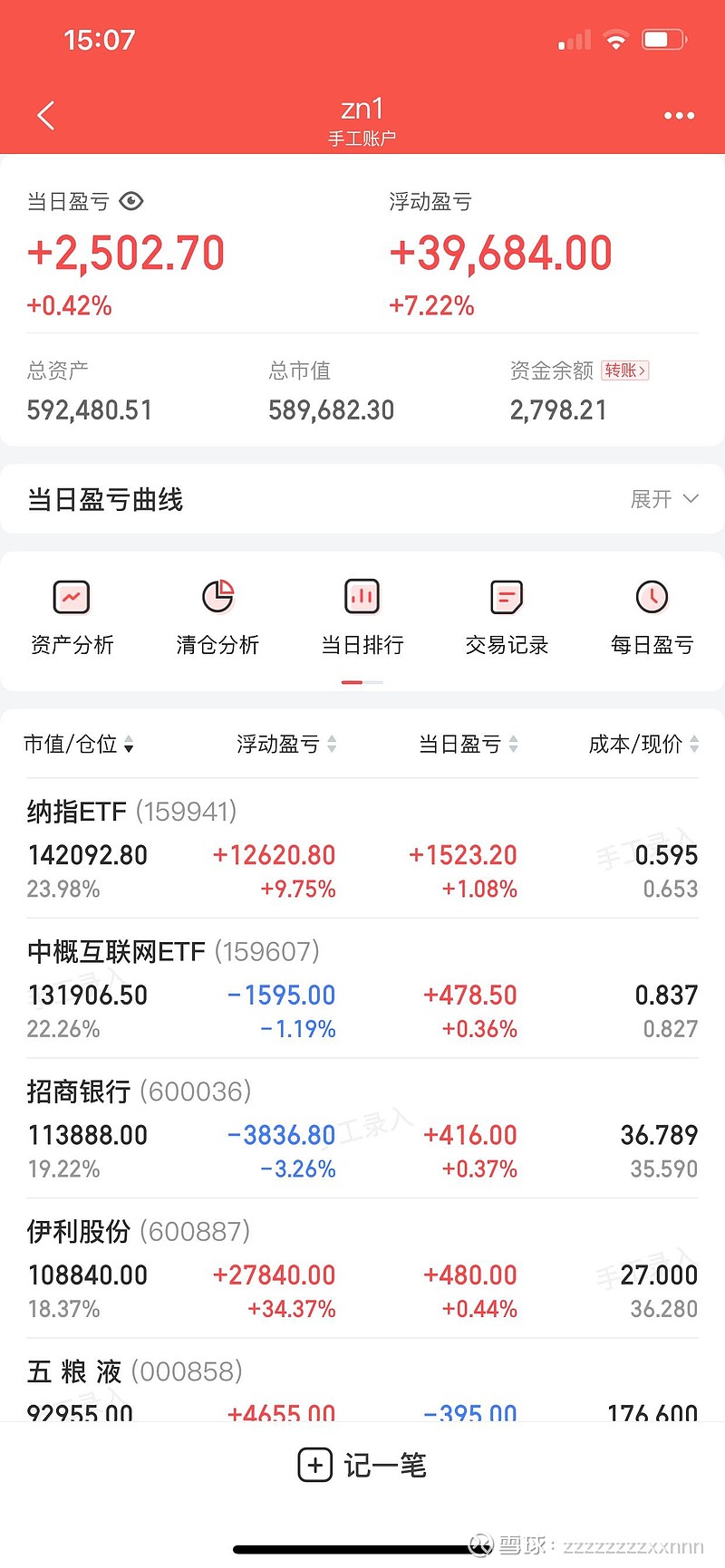The width and height of the screenshot is (725, 1568).
Task: Go back using the header arrow
Action: coord(46,116)
